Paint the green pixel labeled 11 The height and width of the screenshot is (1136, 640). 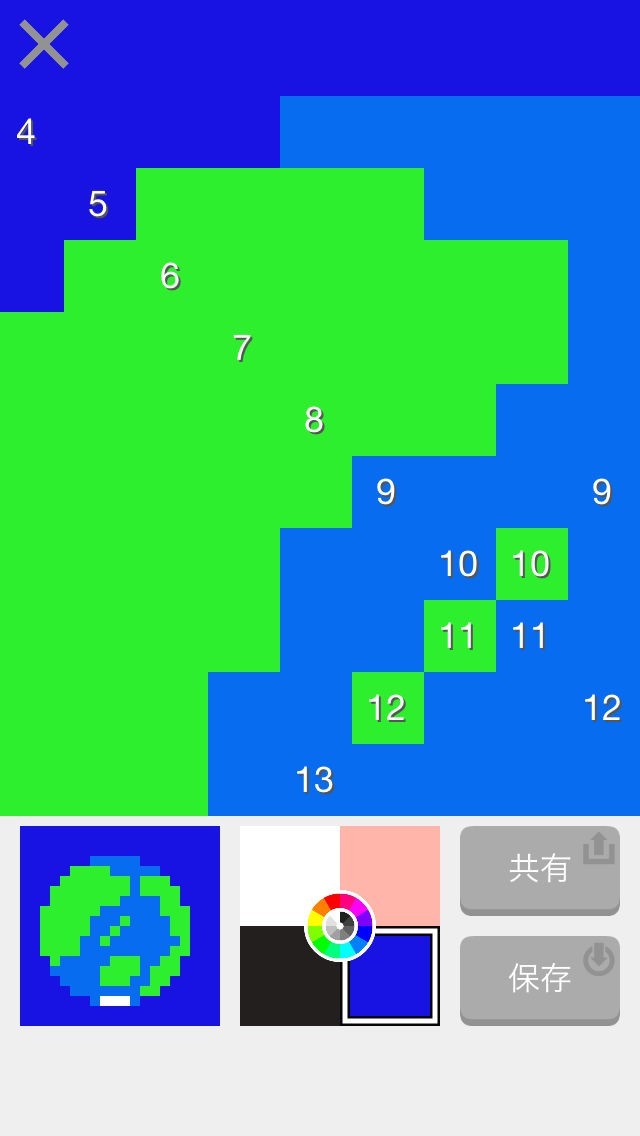(x=460, y=636)
